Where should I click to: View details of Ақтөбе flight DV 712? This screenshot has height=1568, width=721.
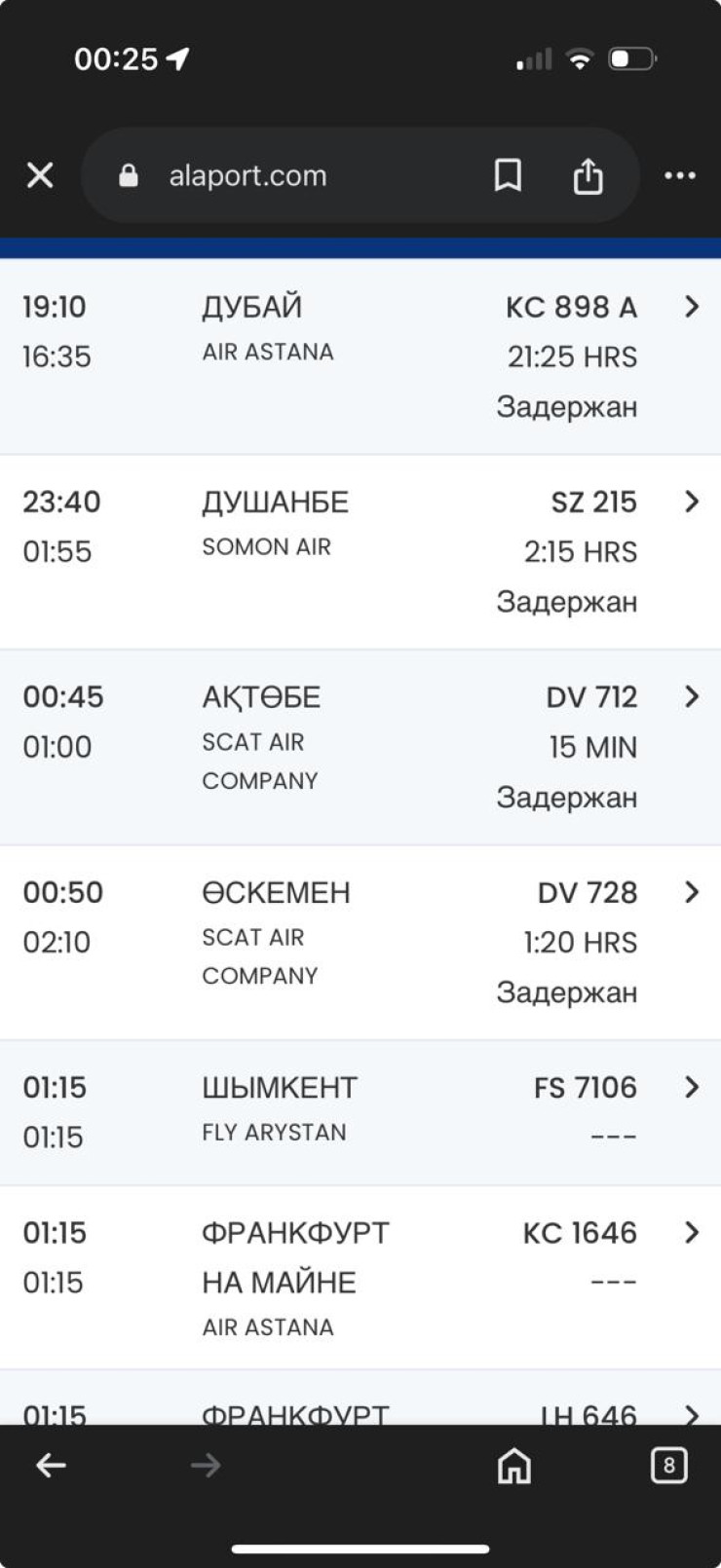[360, 748]
